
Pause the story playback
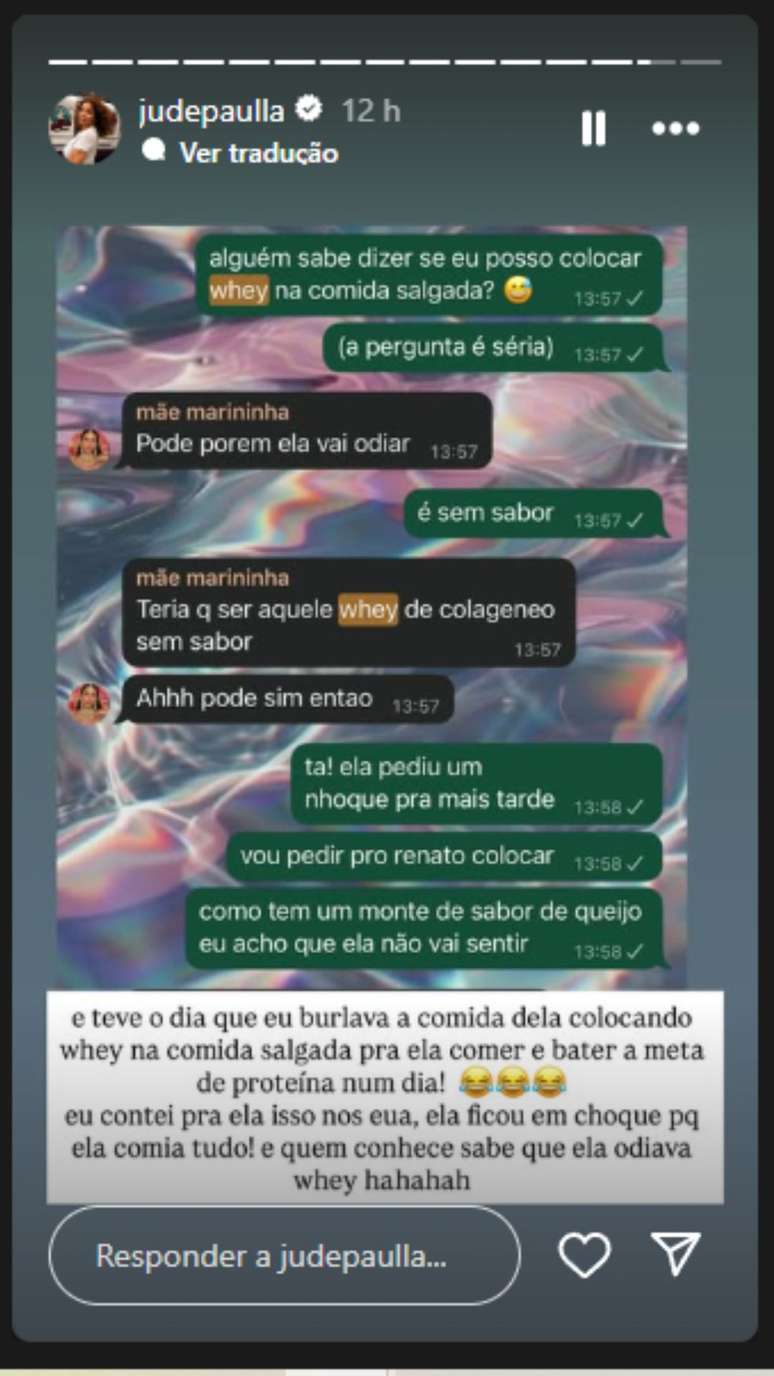tap(594, 128)
